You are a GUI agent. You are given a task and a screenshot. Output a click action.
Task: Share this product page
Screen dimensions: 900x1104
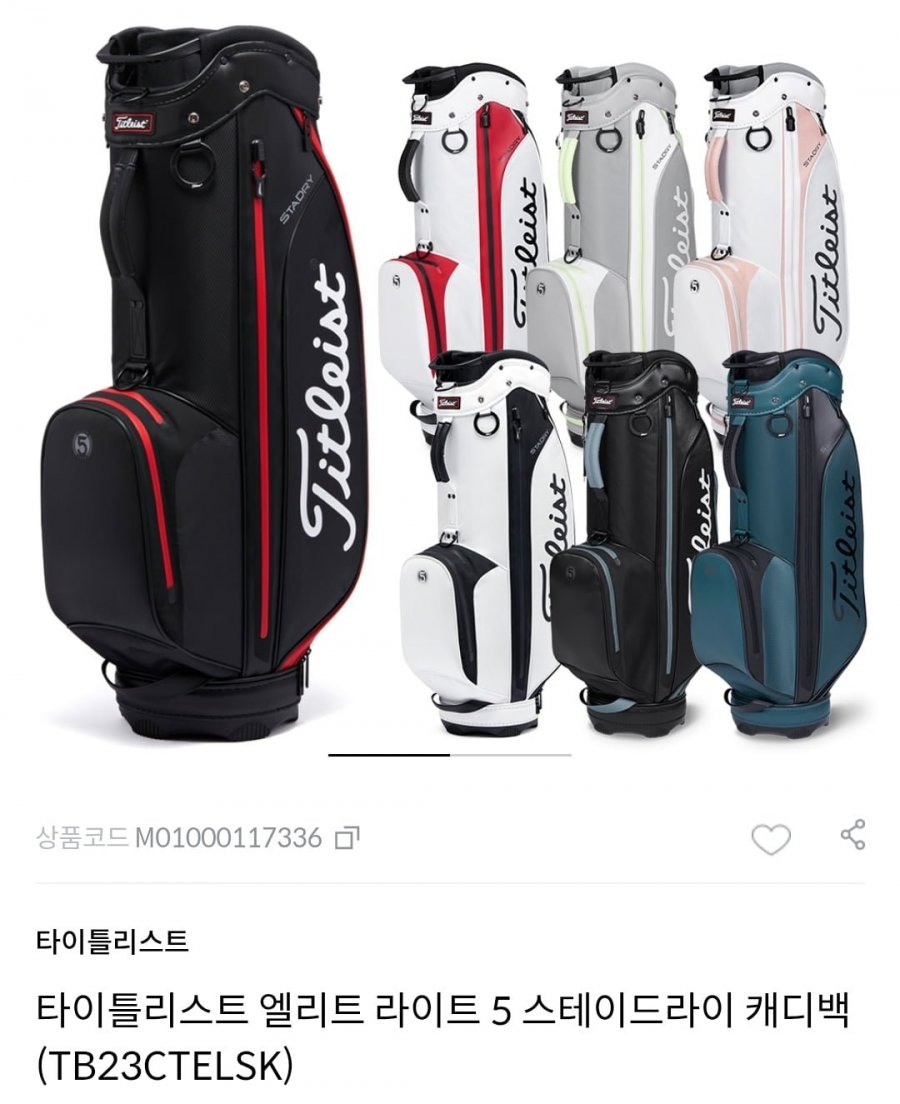point(853,834)
